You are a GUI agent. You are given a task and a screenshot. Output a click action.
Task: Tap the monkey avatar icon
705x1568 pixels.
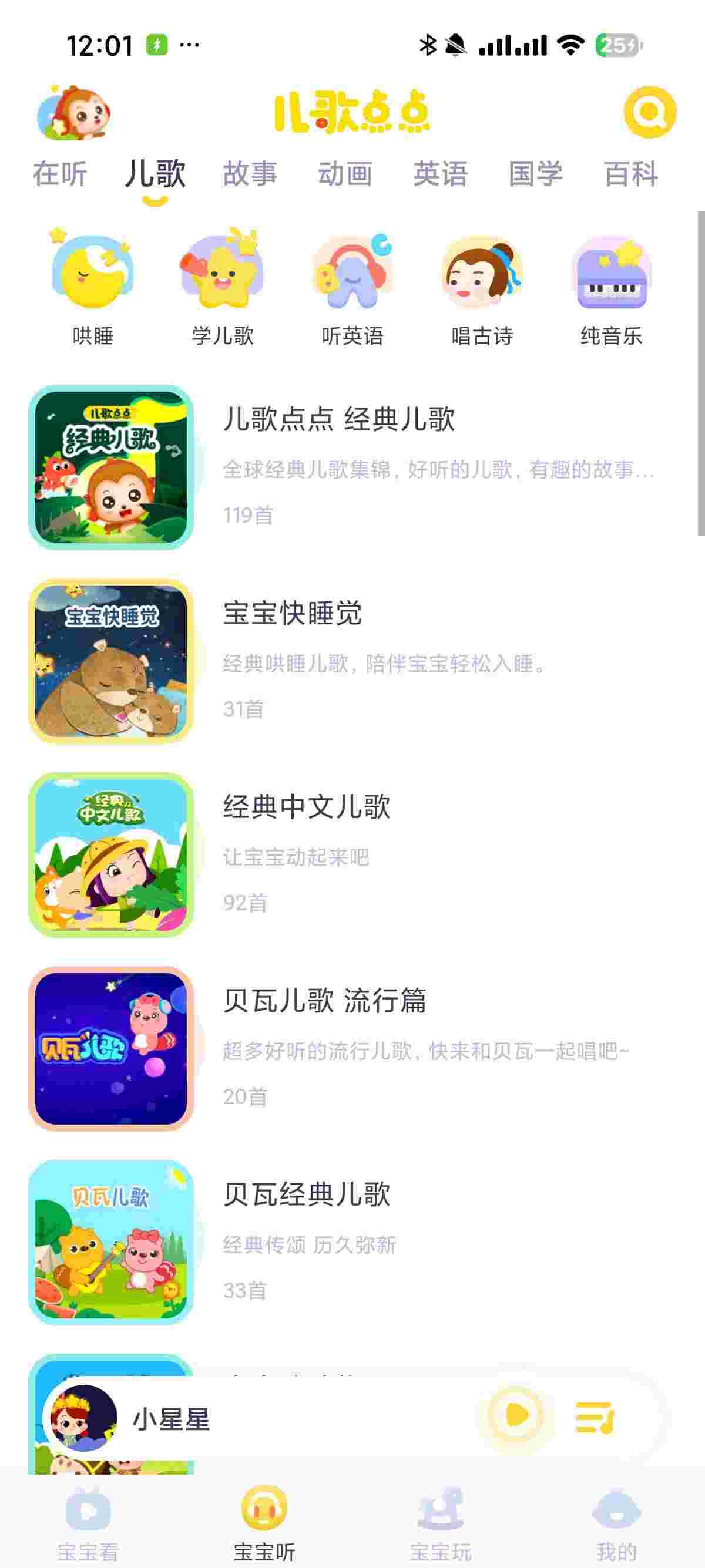point(74,113)
